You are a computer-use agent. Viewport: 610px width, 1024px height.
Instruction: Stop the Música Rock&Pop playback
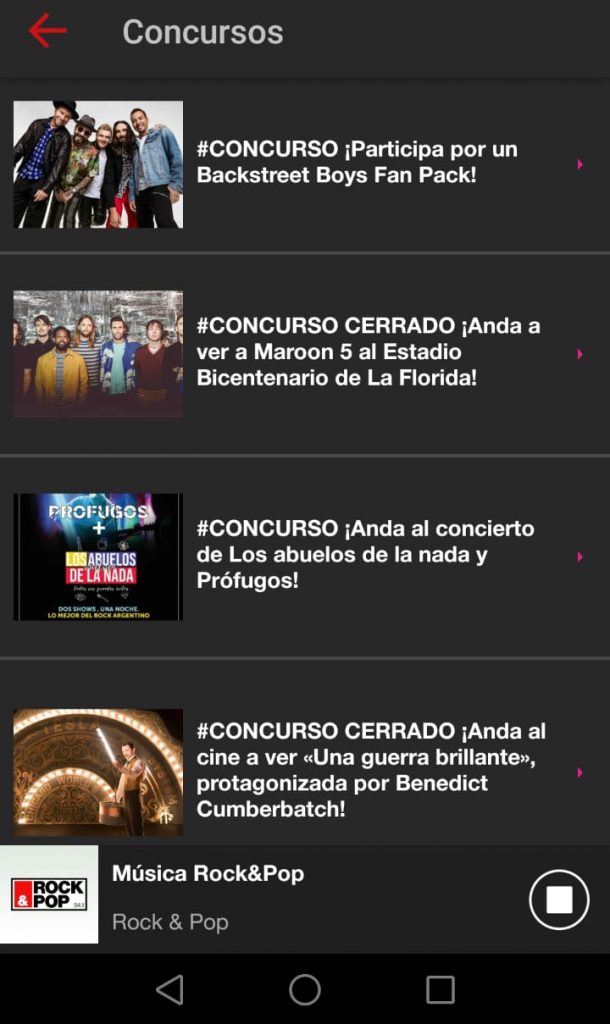558,900
